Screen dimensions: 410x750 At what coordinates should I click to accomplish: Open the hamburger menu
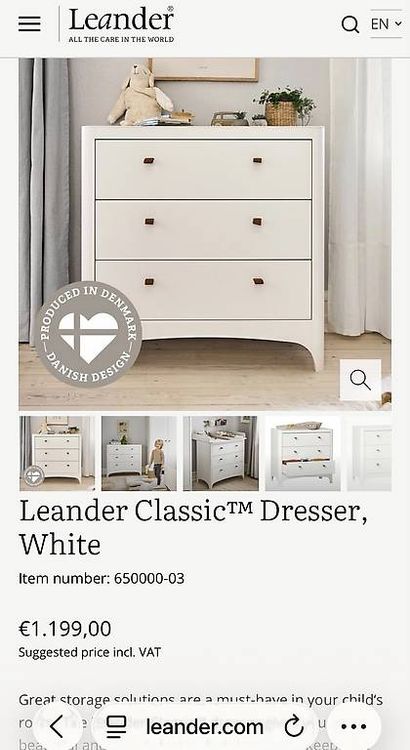pos(30,24)
